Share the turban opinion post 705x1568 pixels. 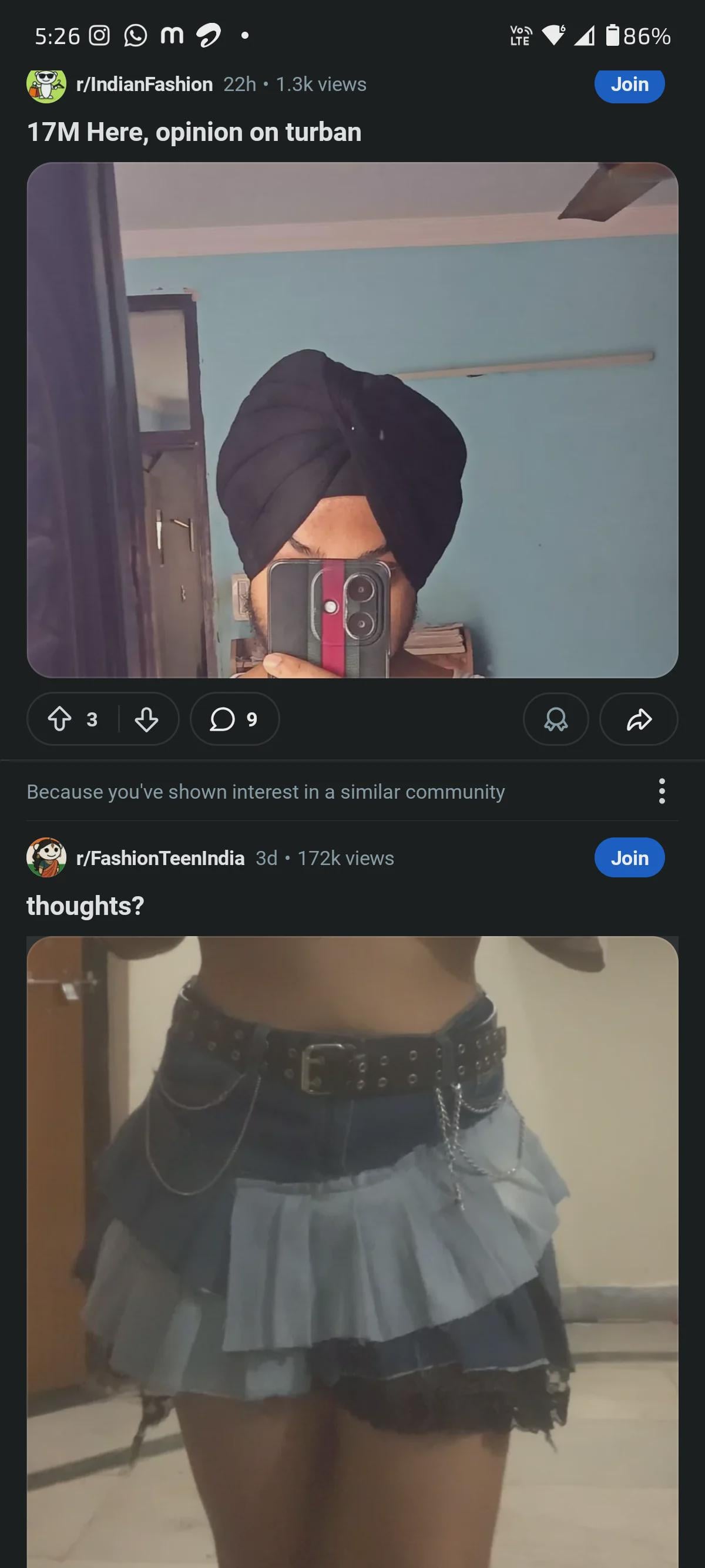pyautogui.click(x=638, y=719)
